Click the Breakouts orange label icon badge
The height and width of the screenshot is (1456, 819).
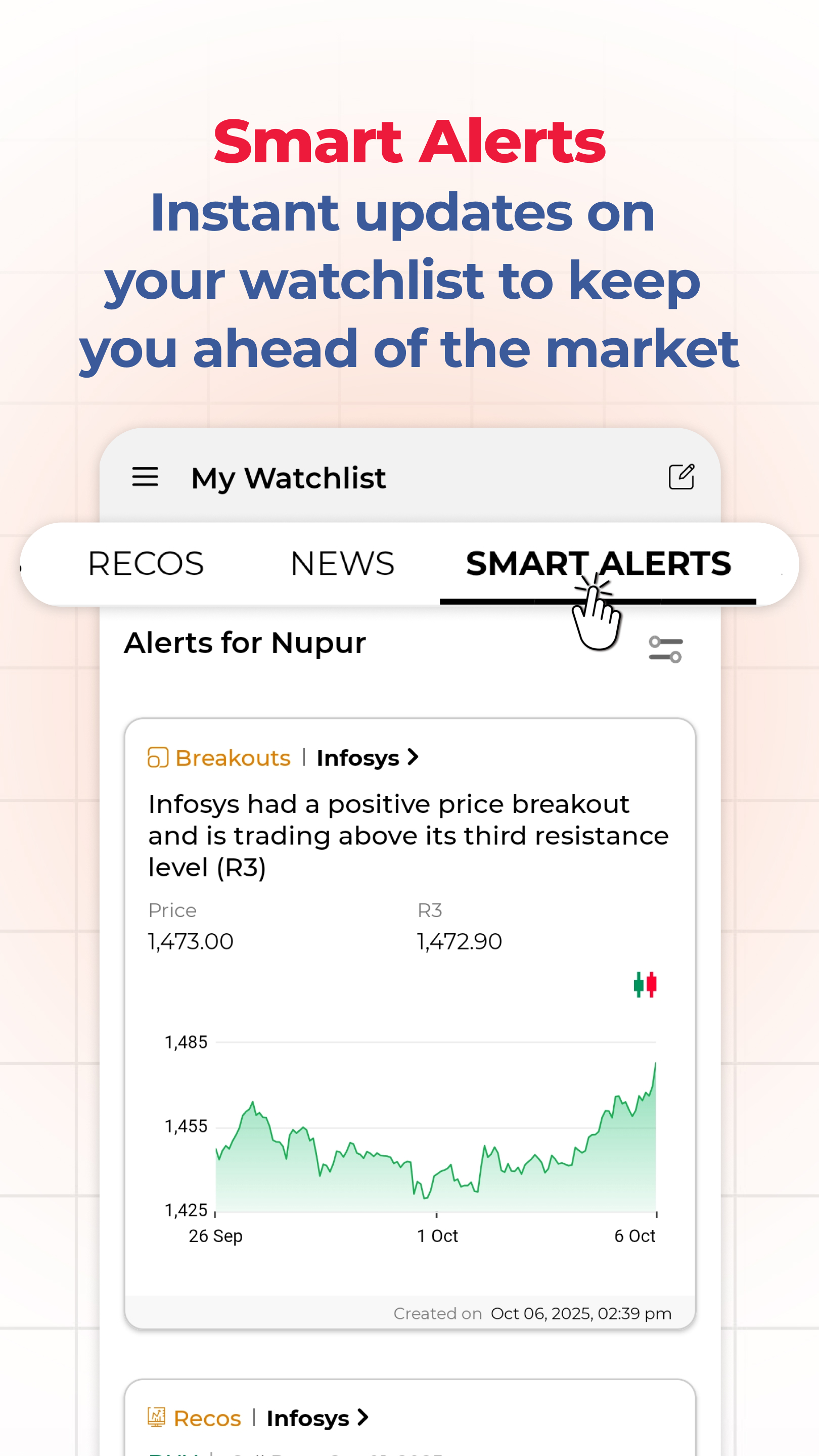click(x=158, y=758)
